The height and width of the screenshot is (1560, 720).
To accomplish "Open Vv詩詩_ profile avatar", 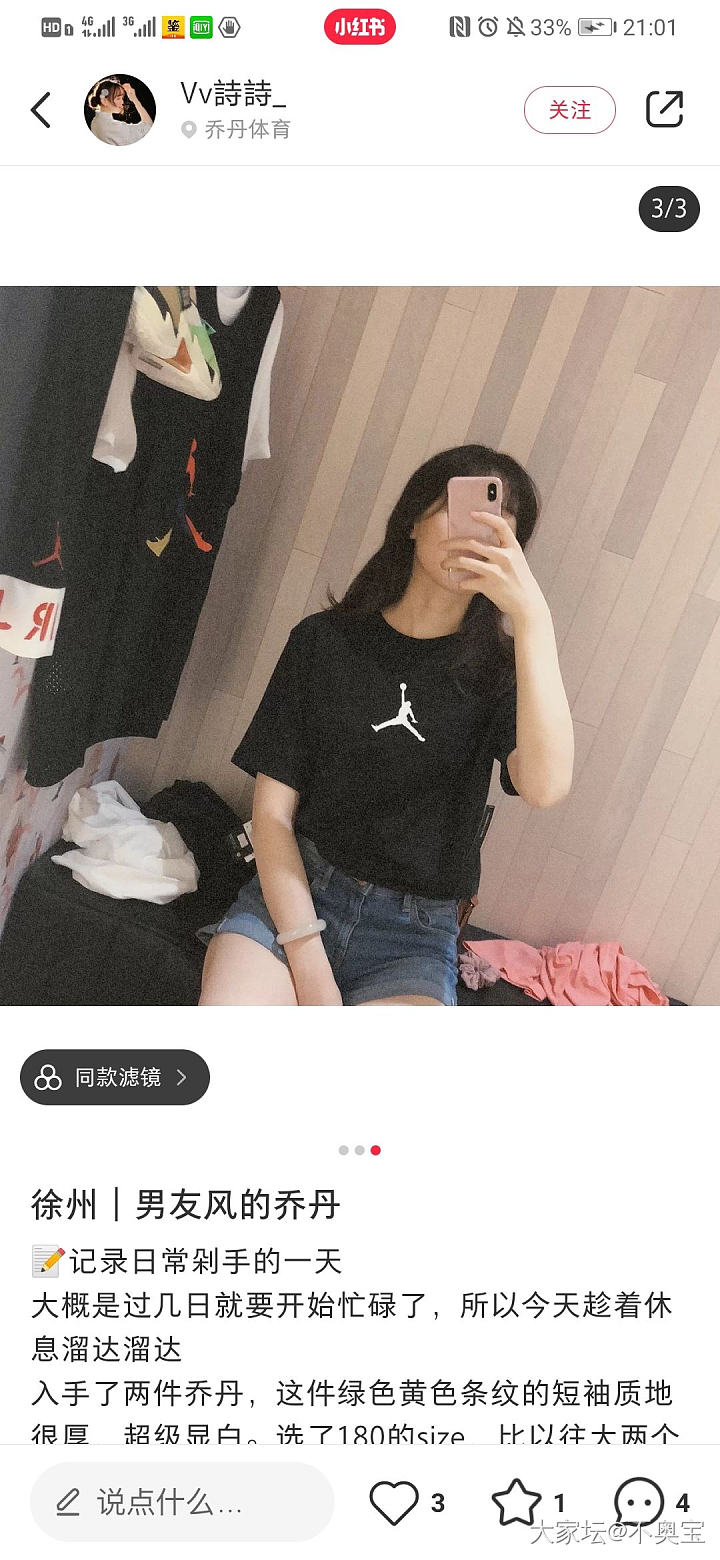I will coord(120,110).
